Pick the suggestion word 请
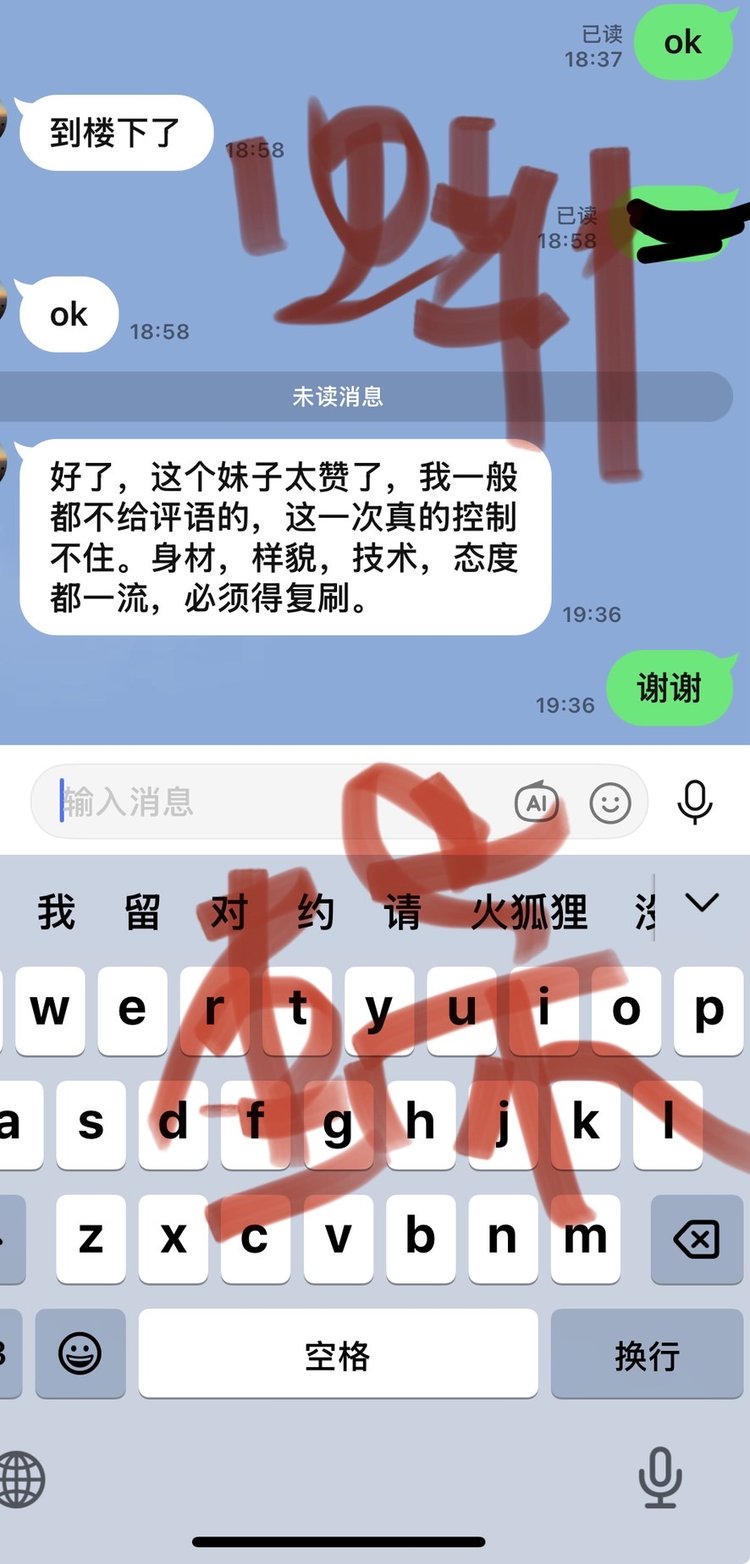This screenshot has width=750, height=1564. tap(402, 912)
